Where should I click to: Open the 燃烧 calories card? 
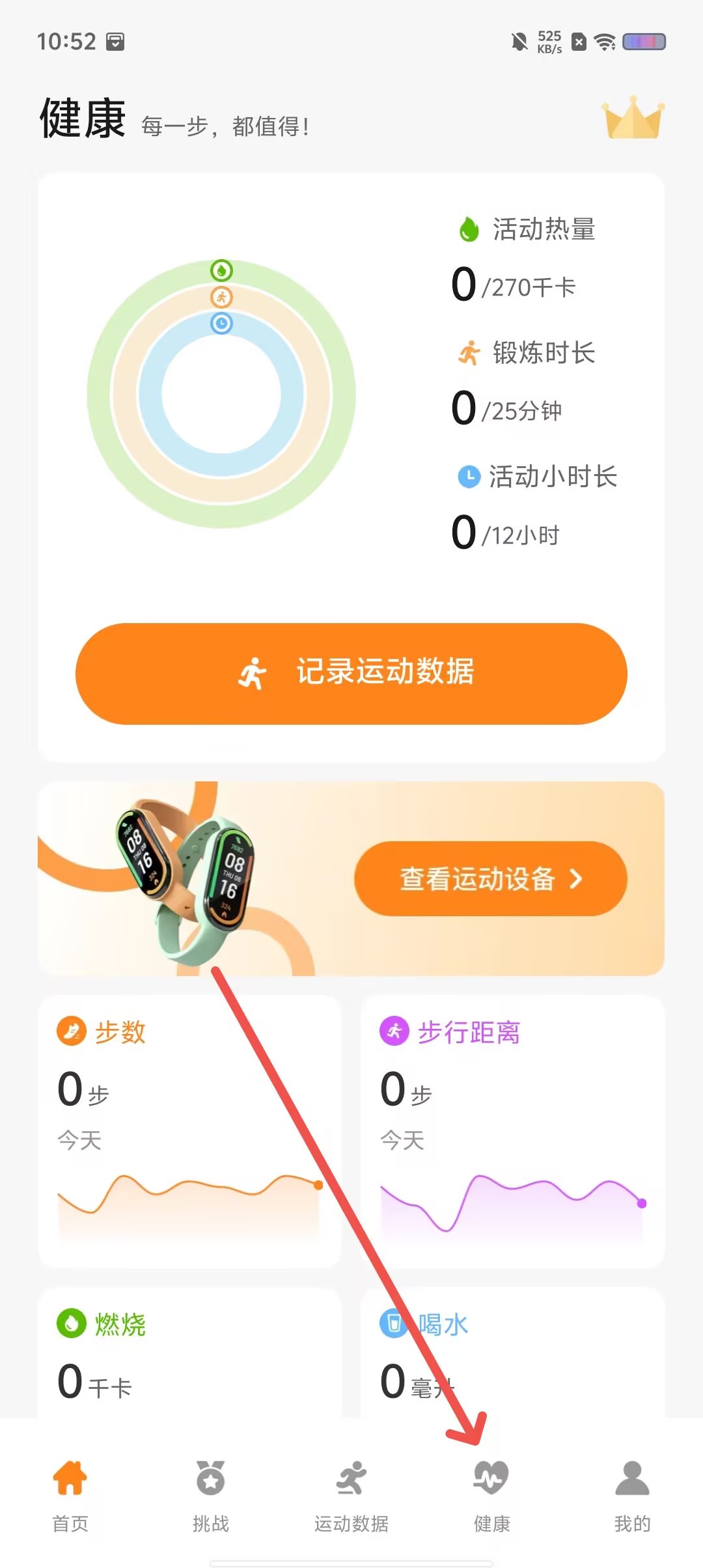(x=190, y=1353)
